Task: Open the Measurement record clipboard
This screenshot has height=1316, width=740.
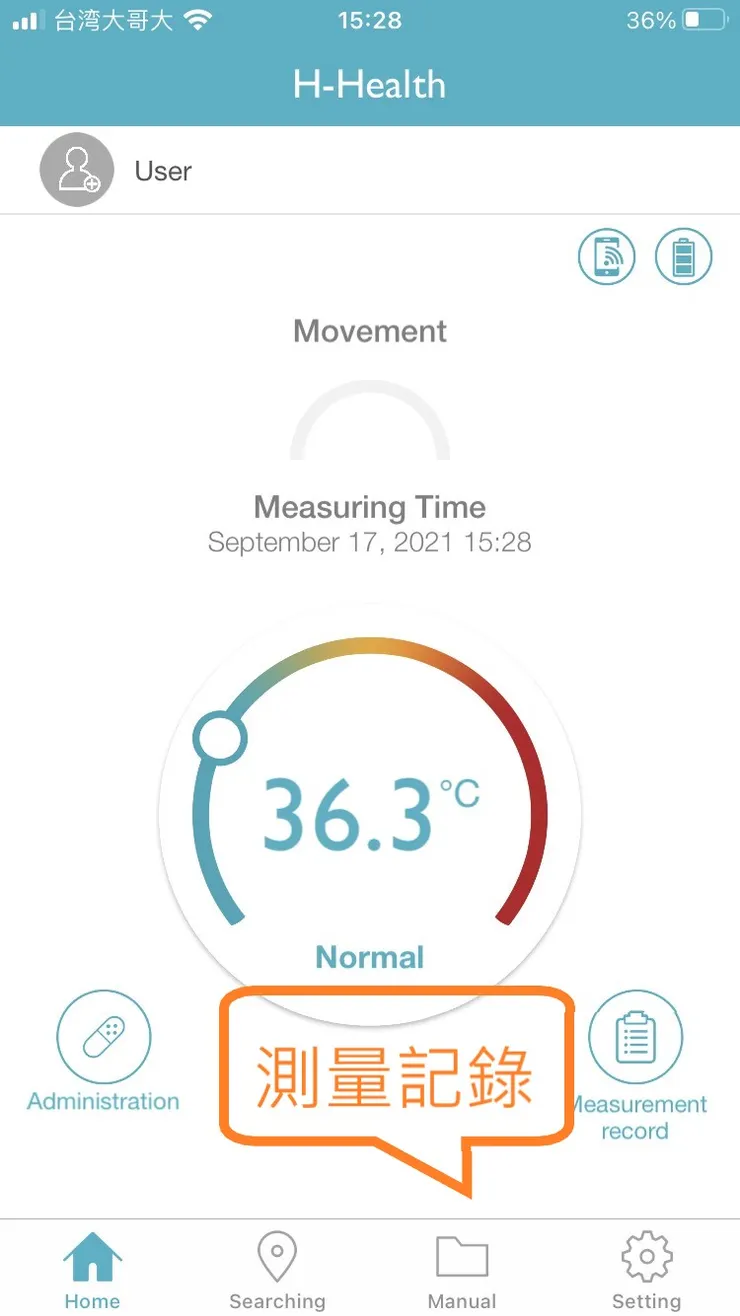Action: (635, 1038)
